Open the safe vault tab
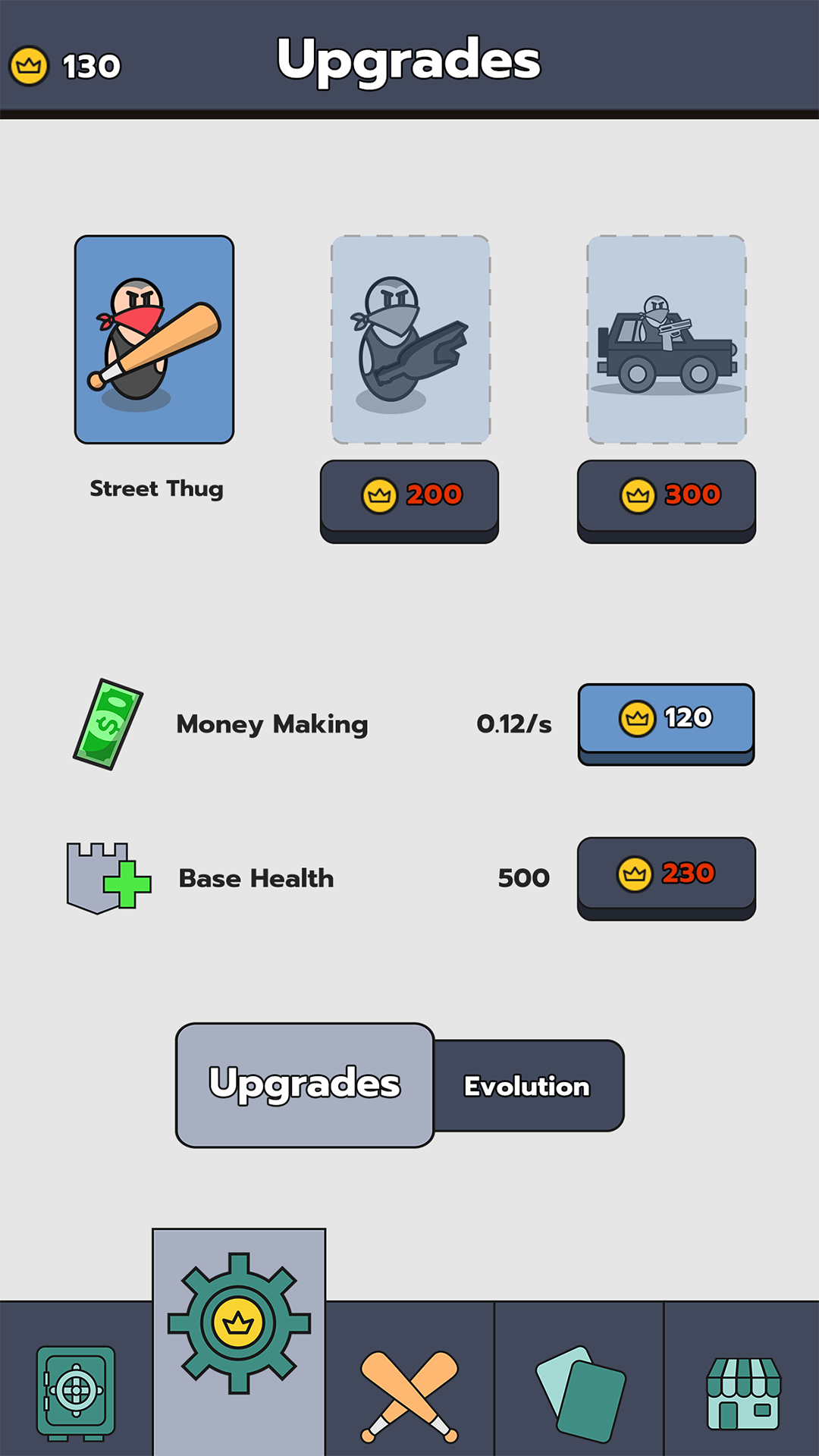This screenshot has height=1456, width=819. pyautogui.click(x=76, y=1392)
